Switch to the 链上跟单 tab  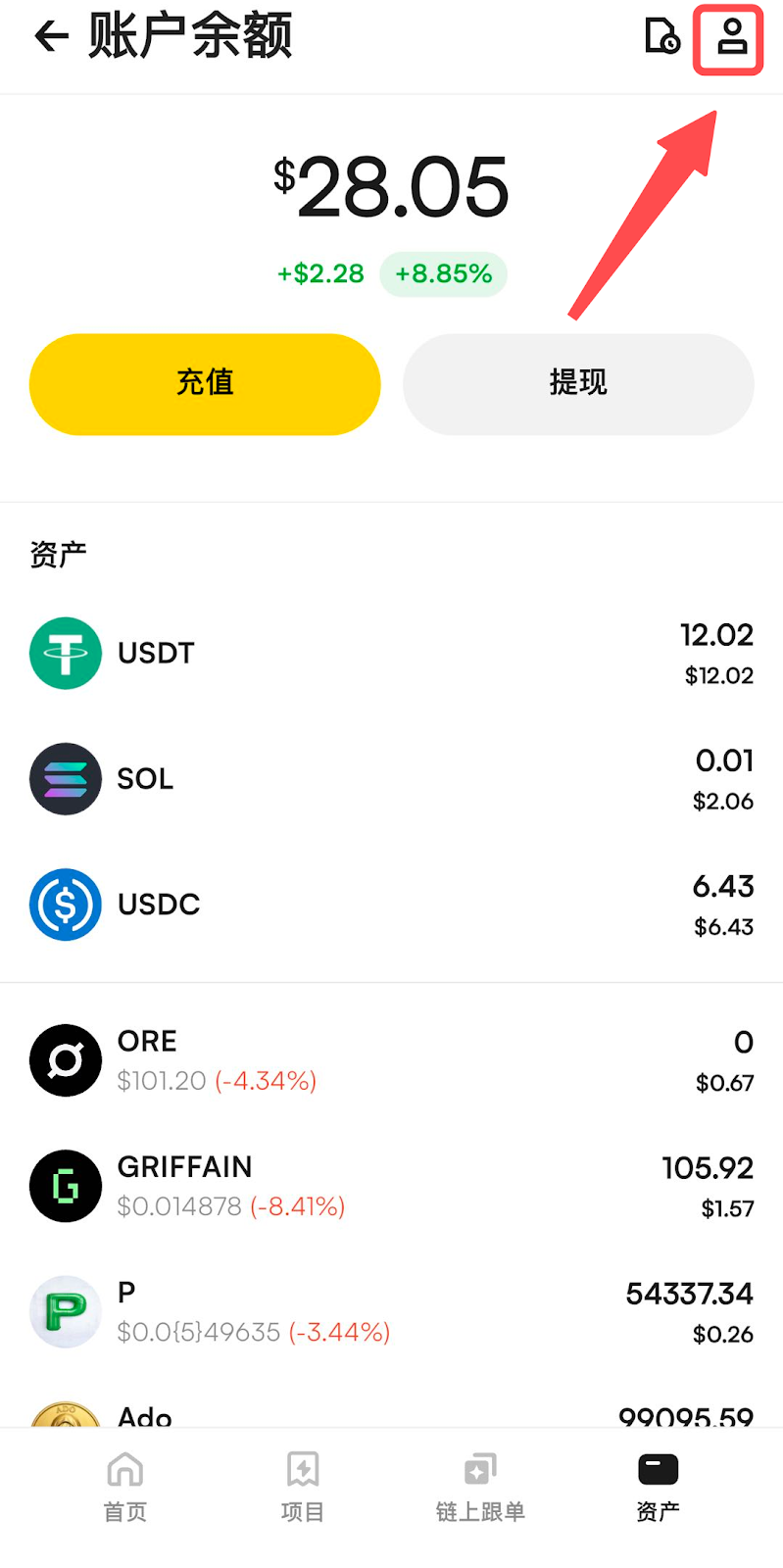[480, 1486]
